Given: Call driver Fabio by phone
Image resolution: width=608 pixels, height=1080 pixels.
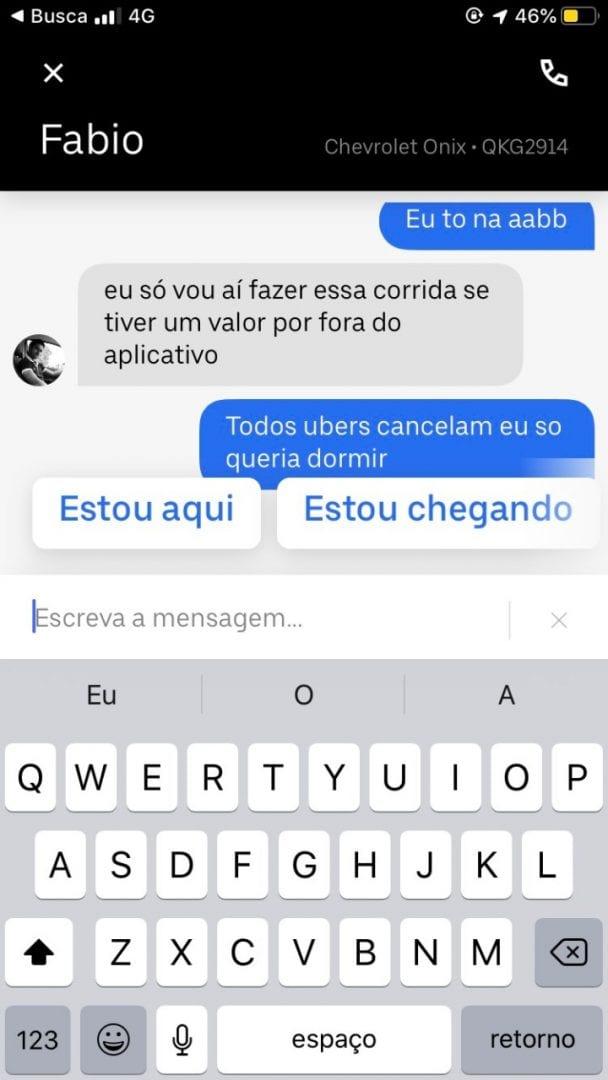Looking at the screenshot, I should [553, 73].
